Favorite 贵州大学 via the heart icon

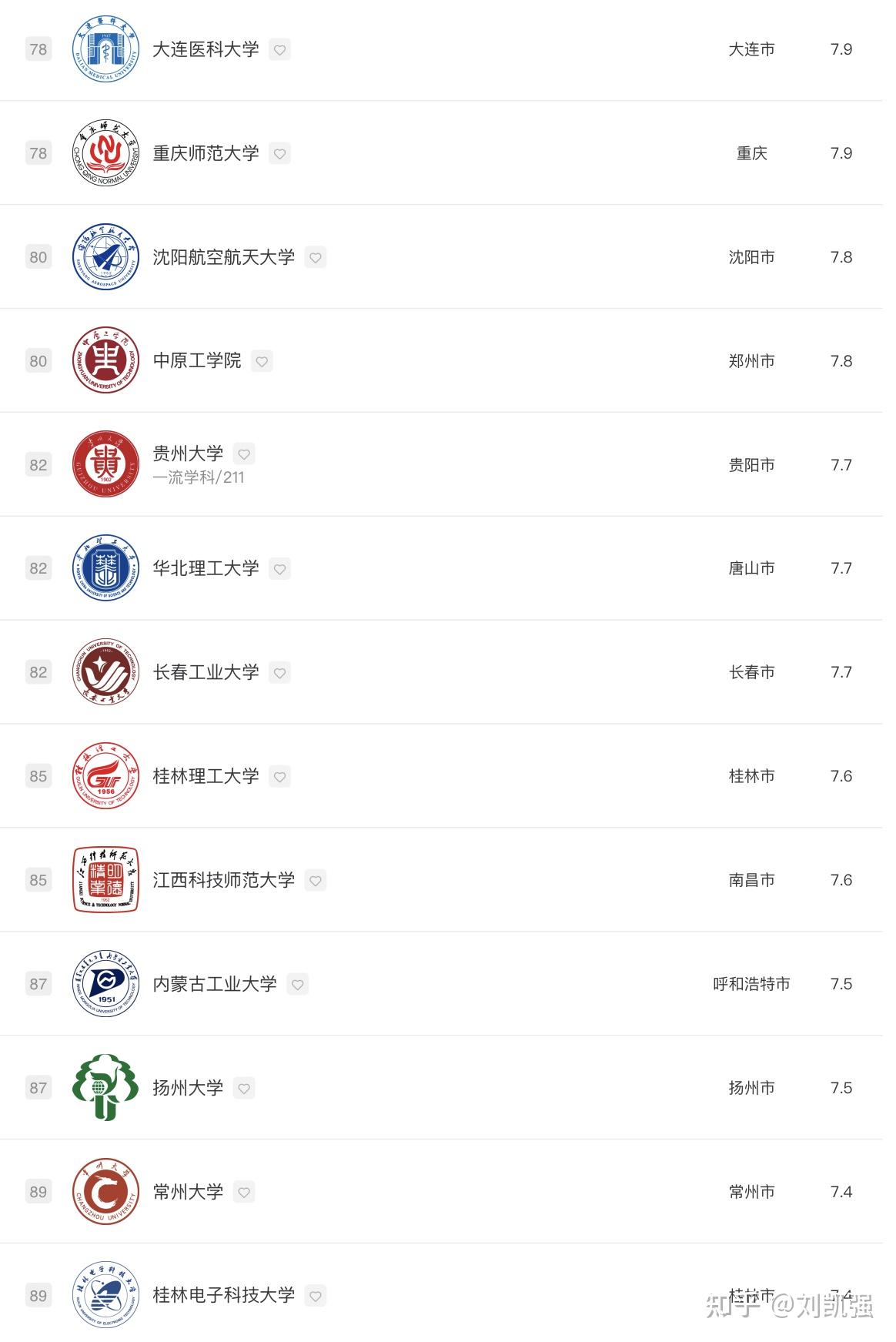[244, 454]
